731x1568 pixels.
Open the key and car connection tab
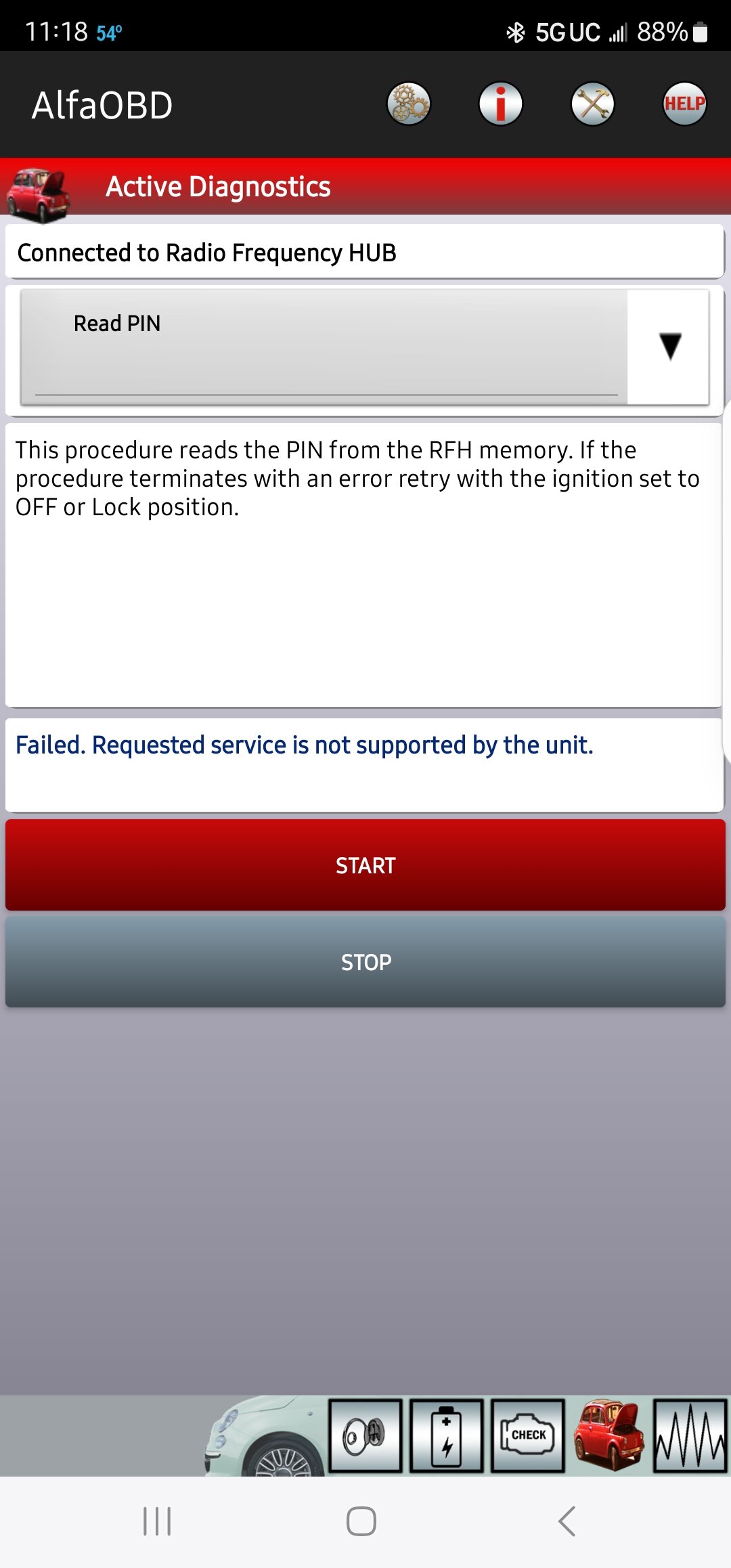(x=365, y=1436)
